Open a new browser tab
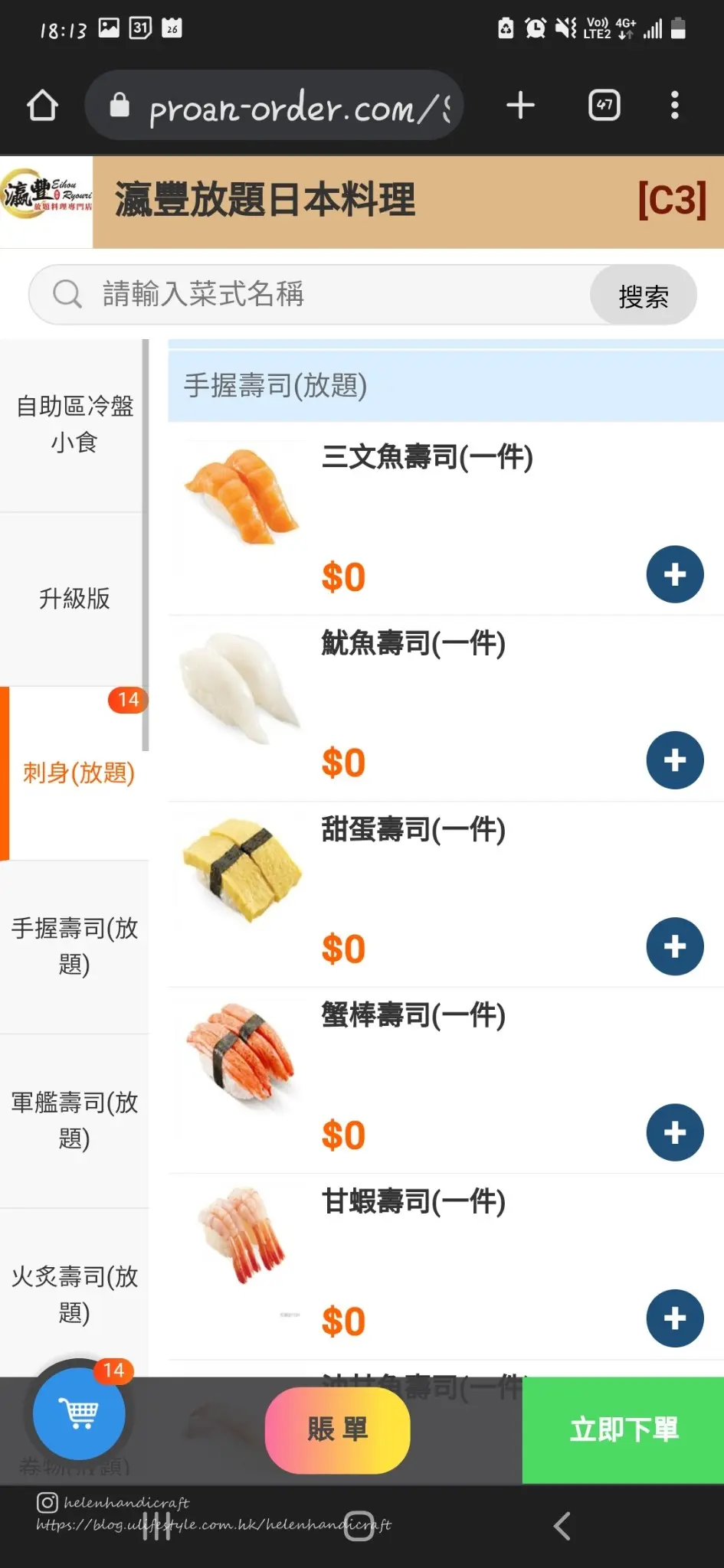 (520, 106)
